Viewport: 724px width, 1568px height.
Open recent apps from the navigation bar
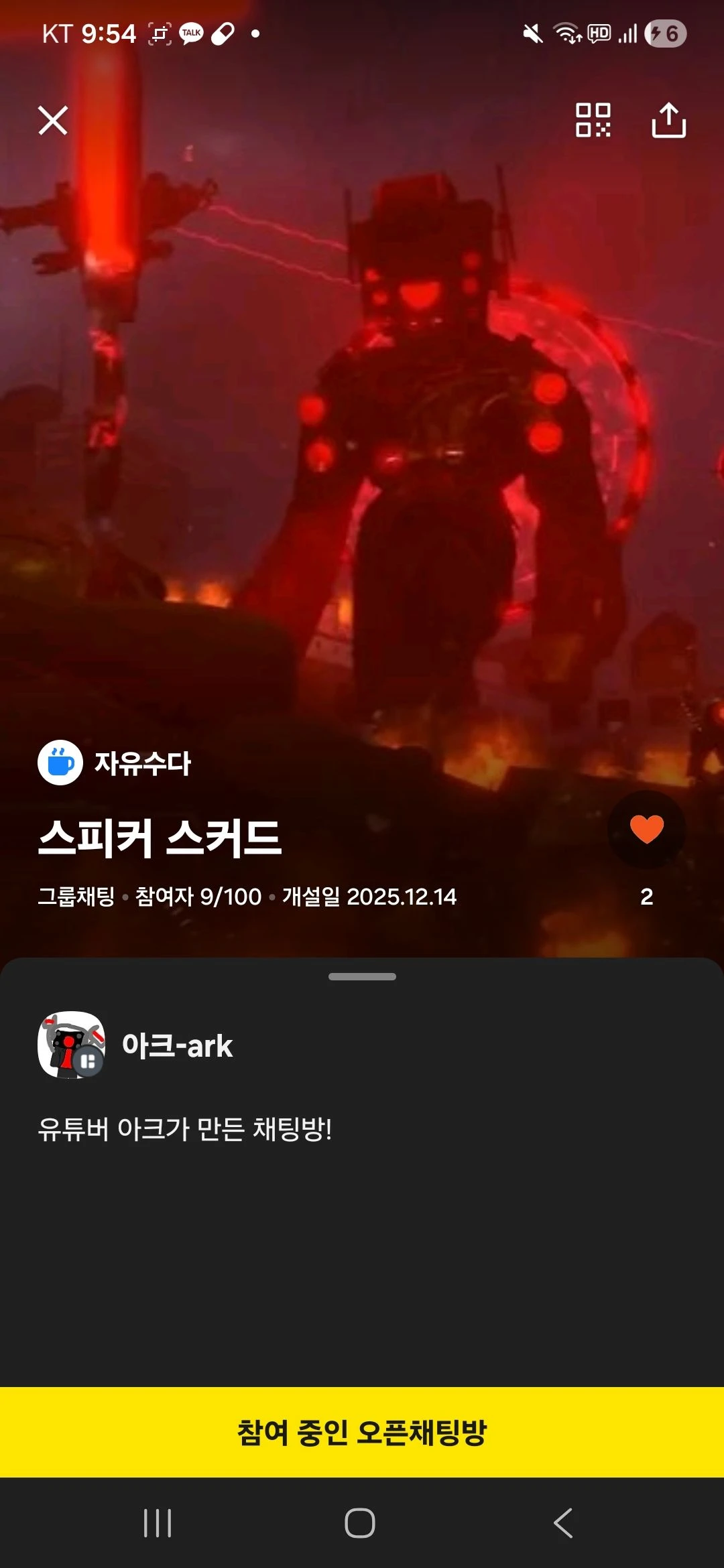tap(158, 1523)
